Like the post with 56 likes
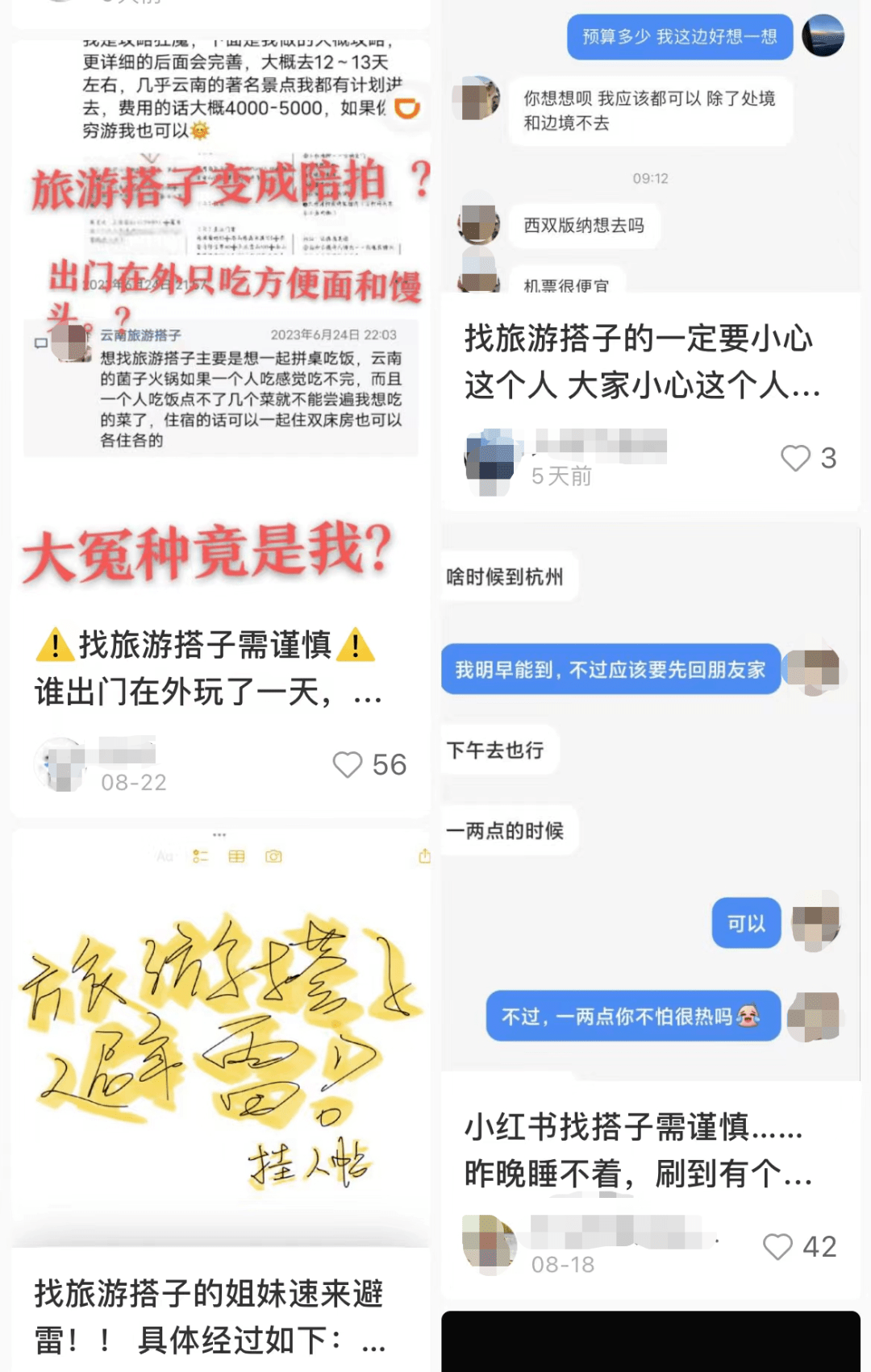871x1372 pixels. coord(348,764)
